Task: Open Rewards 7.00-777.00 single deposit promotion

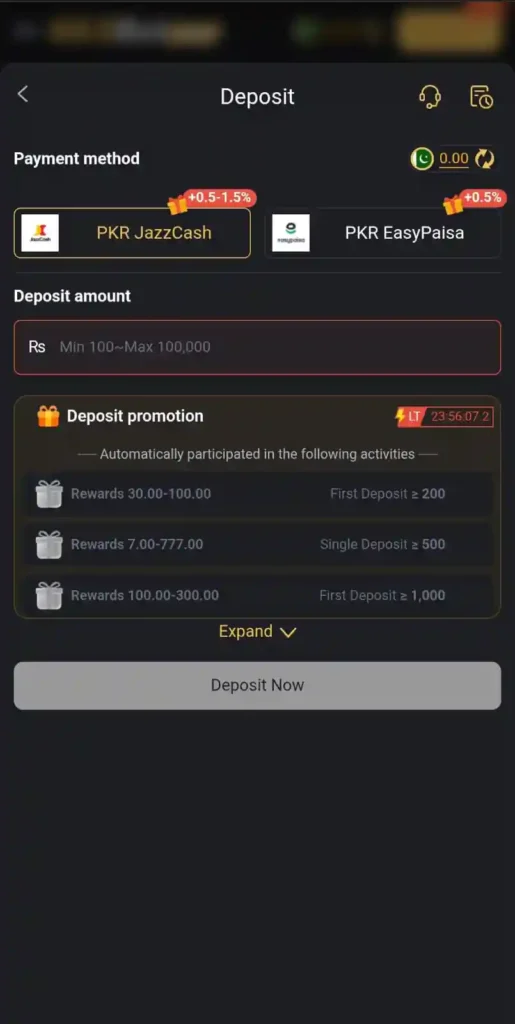Action: tap(257, 545)
